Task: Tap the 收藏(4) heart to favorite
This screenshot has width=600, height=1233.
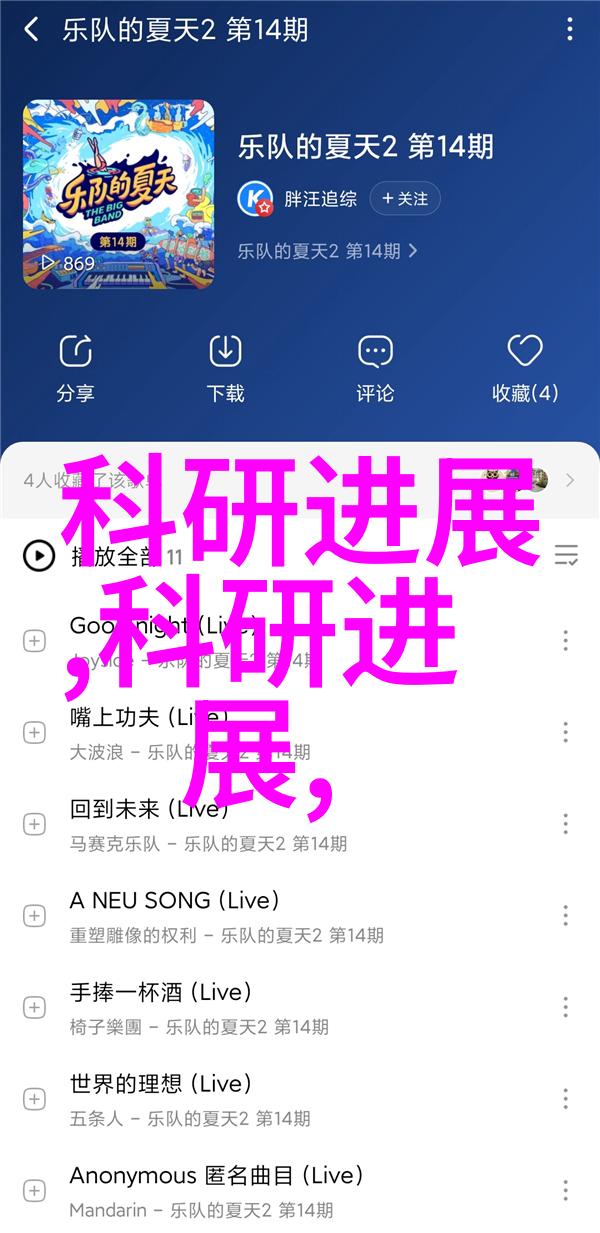Action: click(525, 369)
